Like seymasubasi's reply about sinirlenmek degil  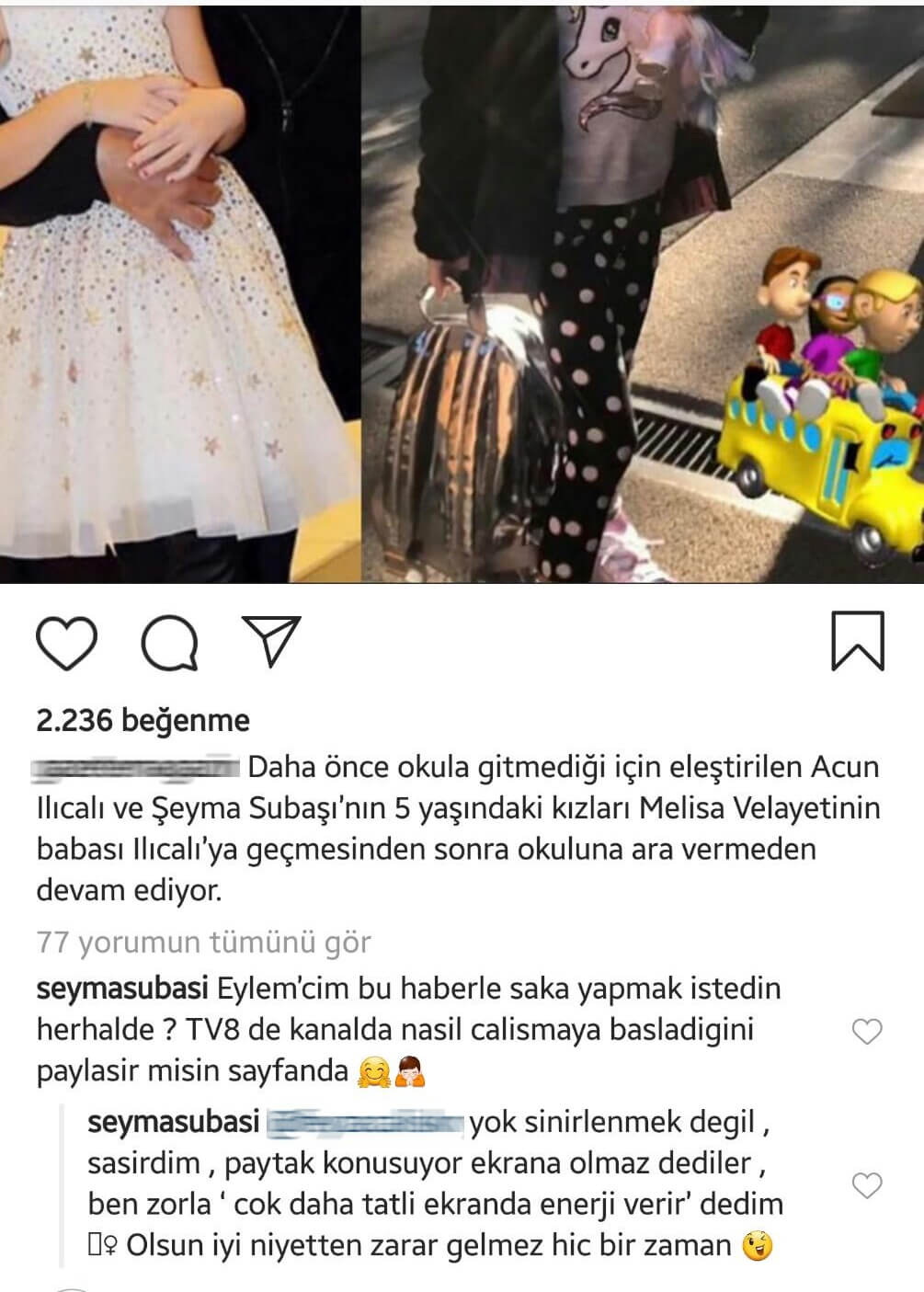[x=867, y=1185]
